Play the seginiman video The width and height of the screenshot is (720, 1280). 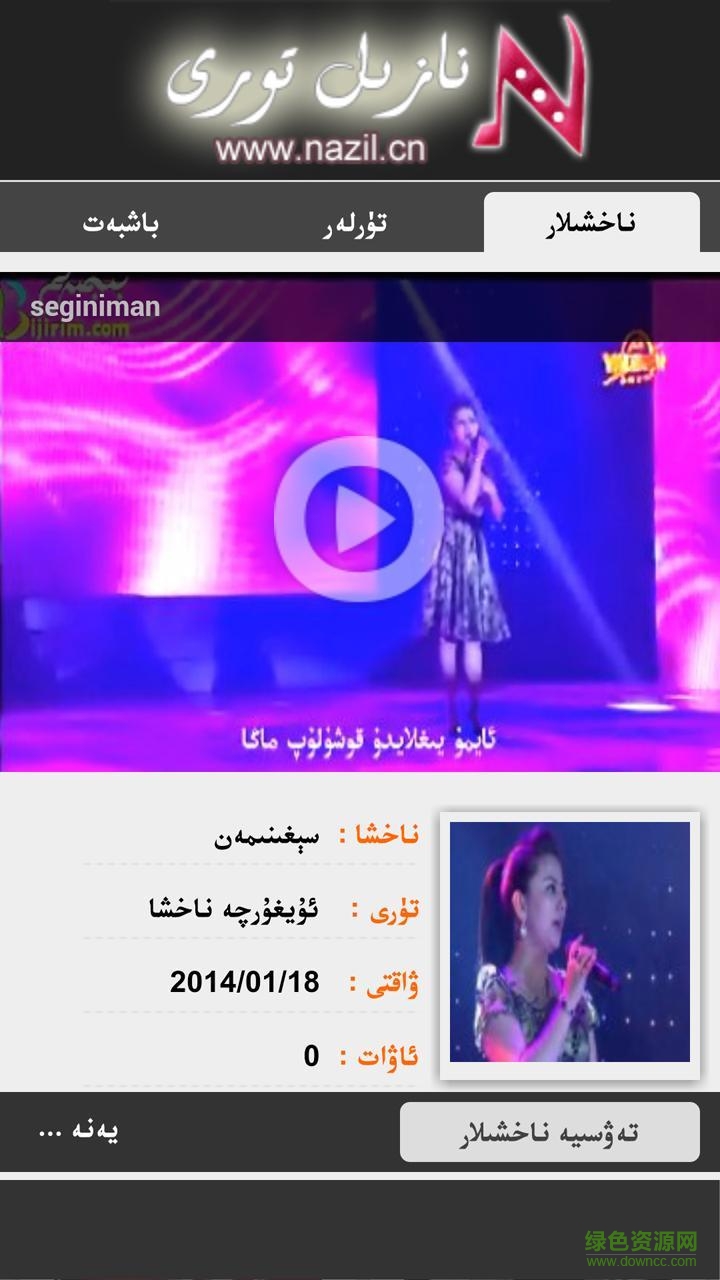[x=359, y=519]
